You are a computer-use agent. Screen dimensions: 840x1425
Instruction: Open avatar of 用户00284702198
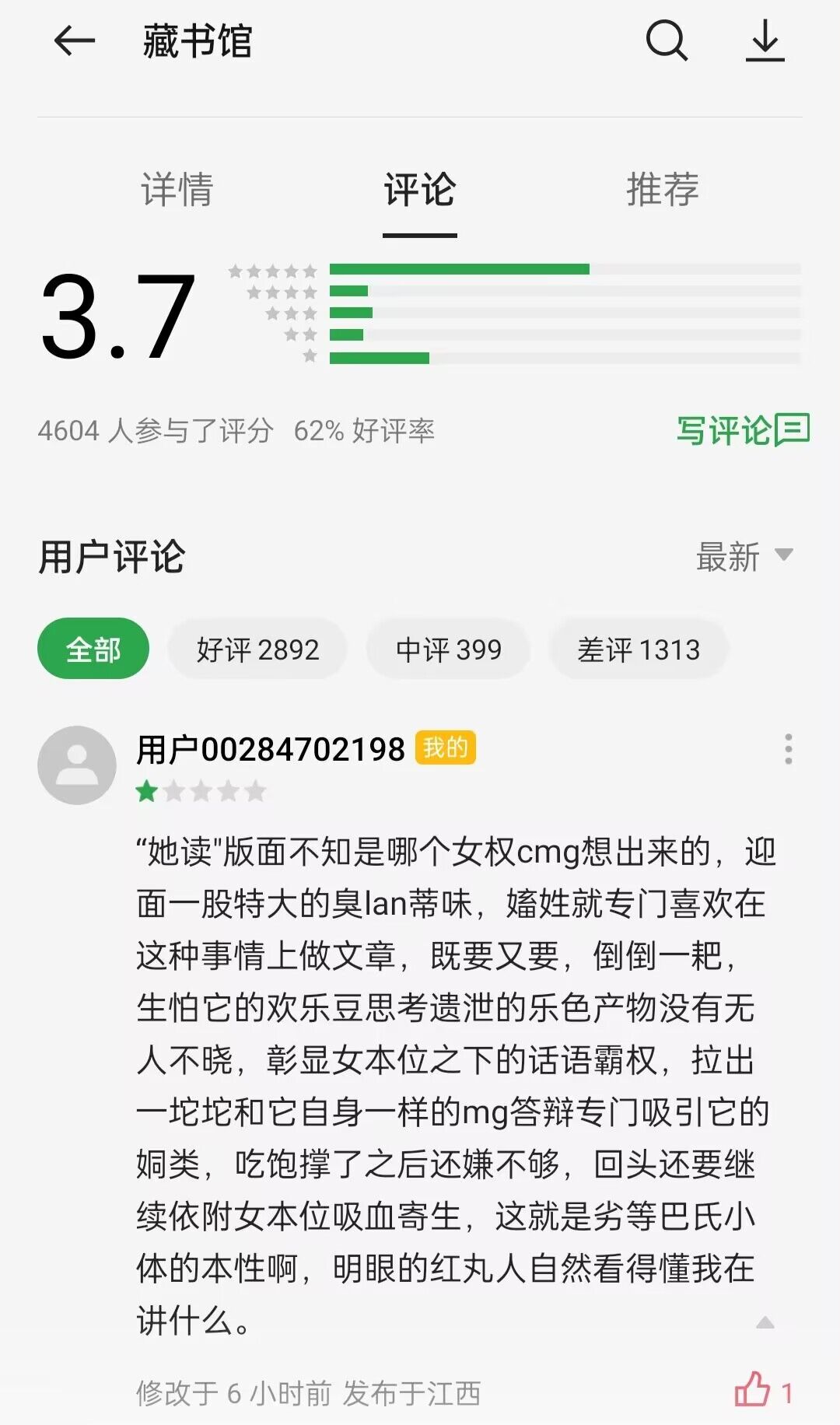point(77,765)
